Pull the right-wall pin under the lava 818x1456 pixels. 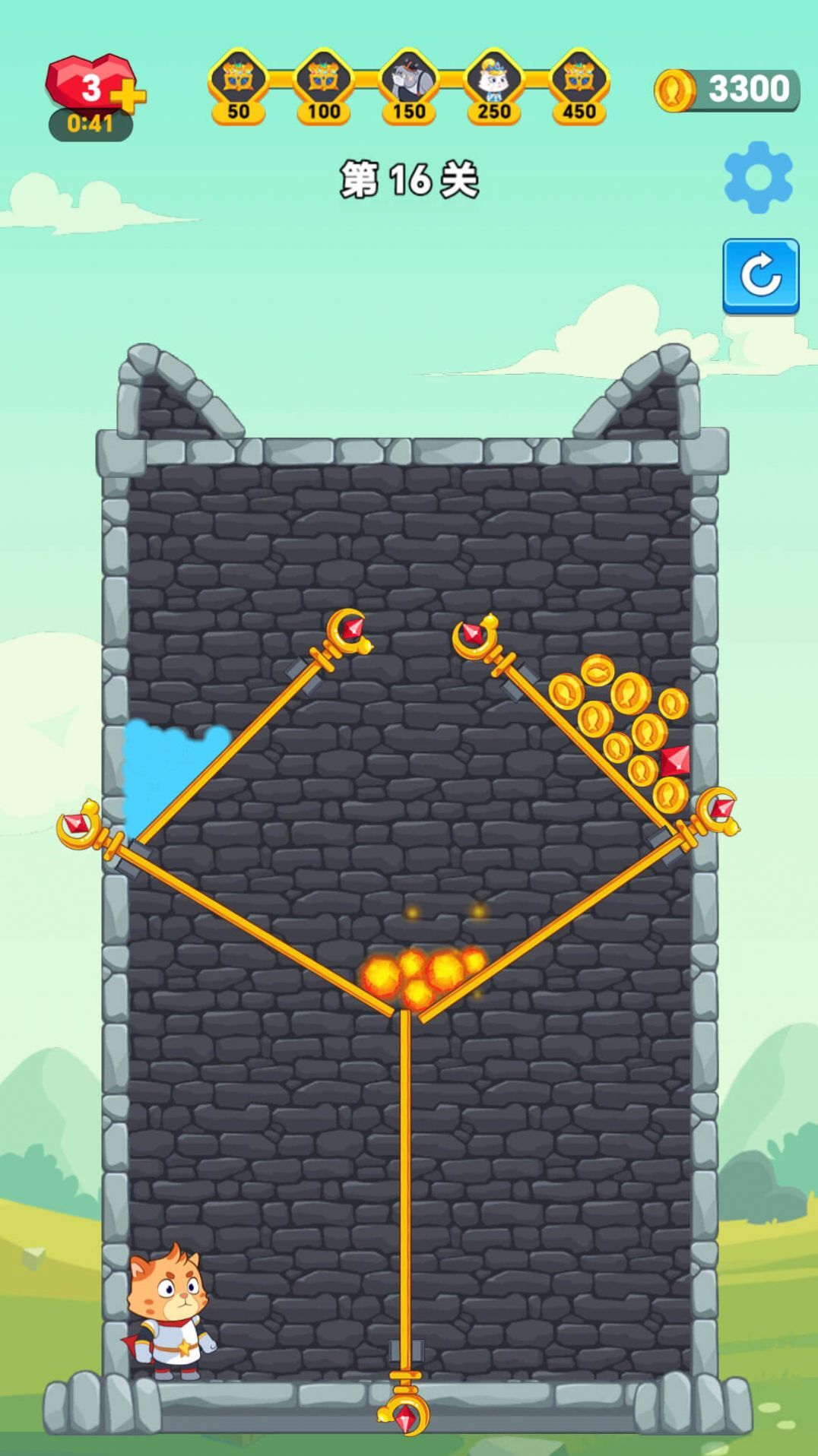718,809
